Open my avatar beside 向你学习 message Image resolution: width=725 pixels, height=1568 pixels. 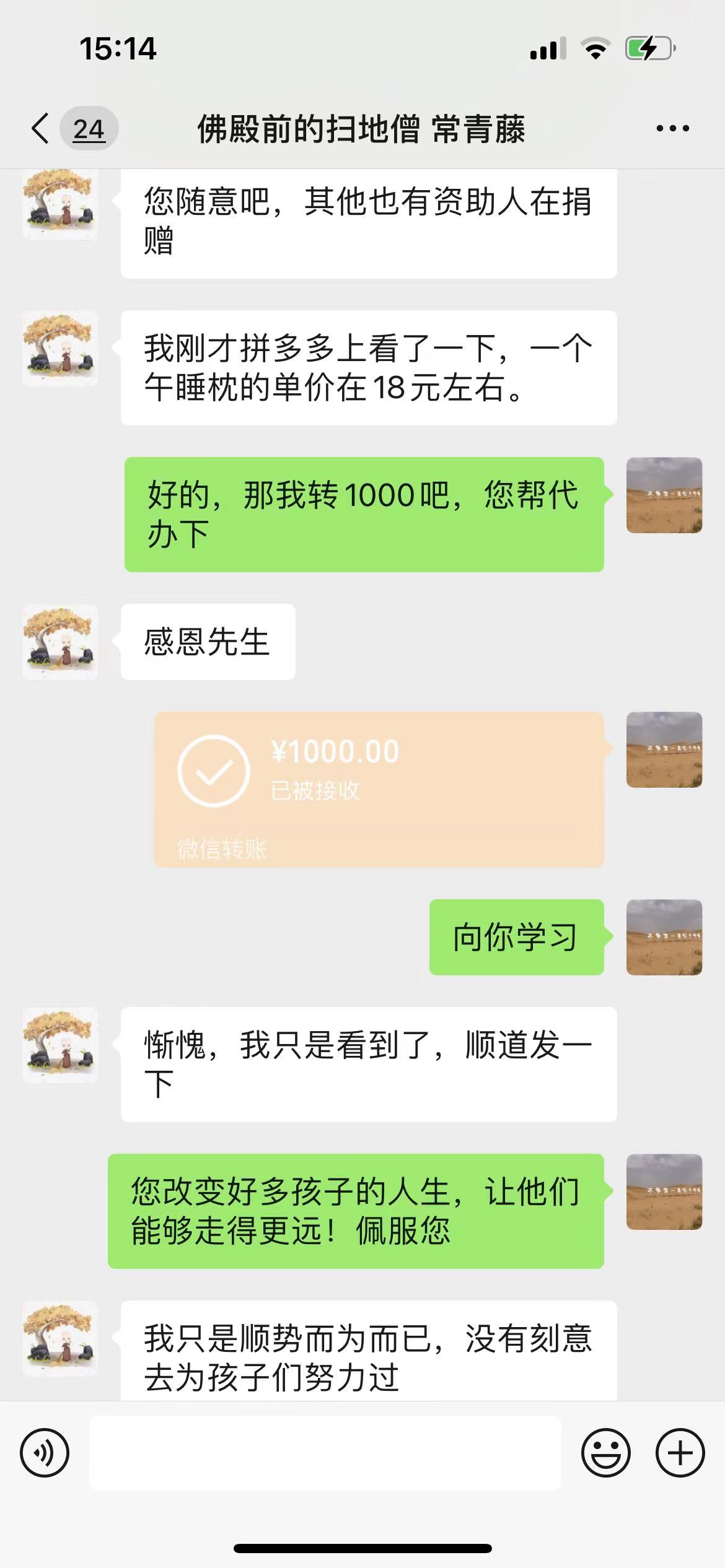pos(664,937)
